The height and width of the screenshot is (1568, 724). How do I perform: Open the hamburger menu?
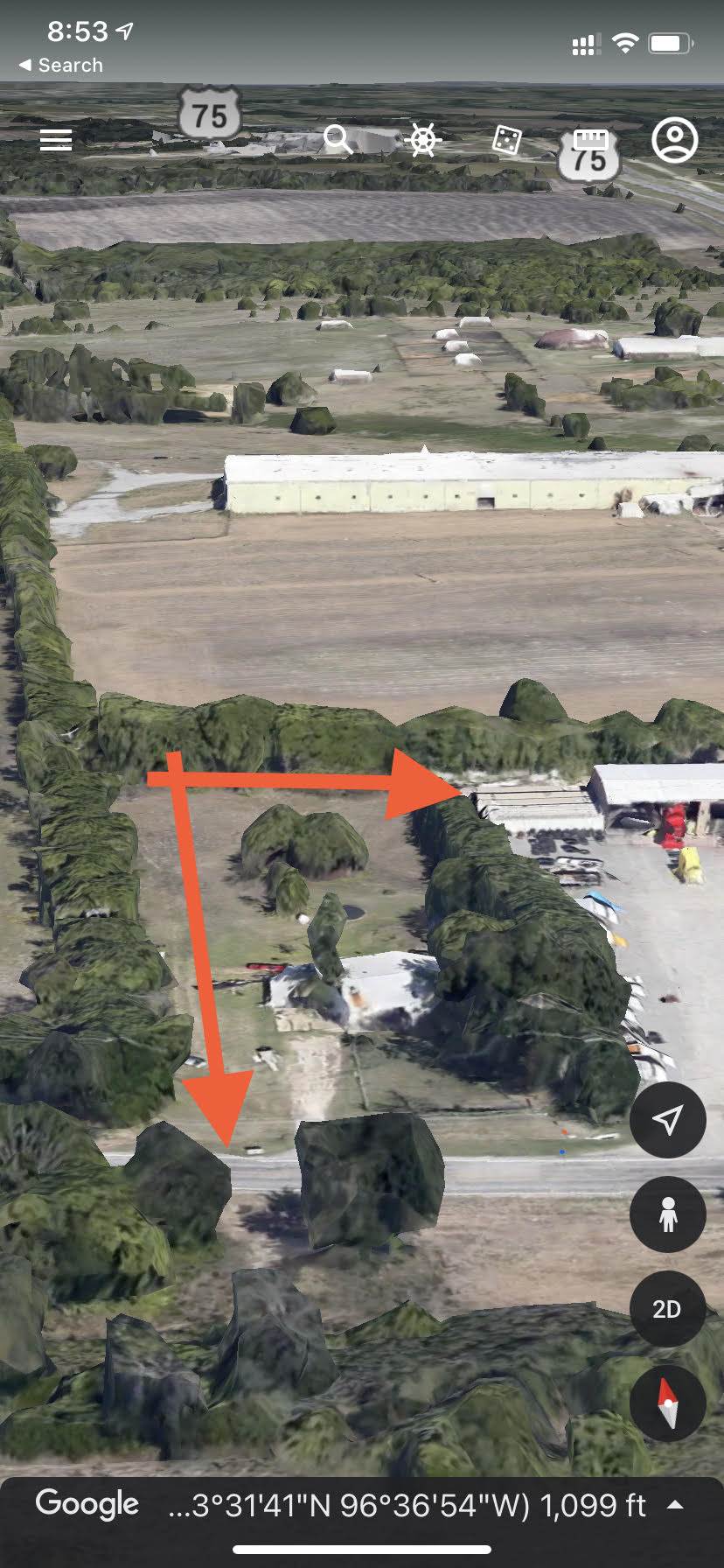(56, 140)
